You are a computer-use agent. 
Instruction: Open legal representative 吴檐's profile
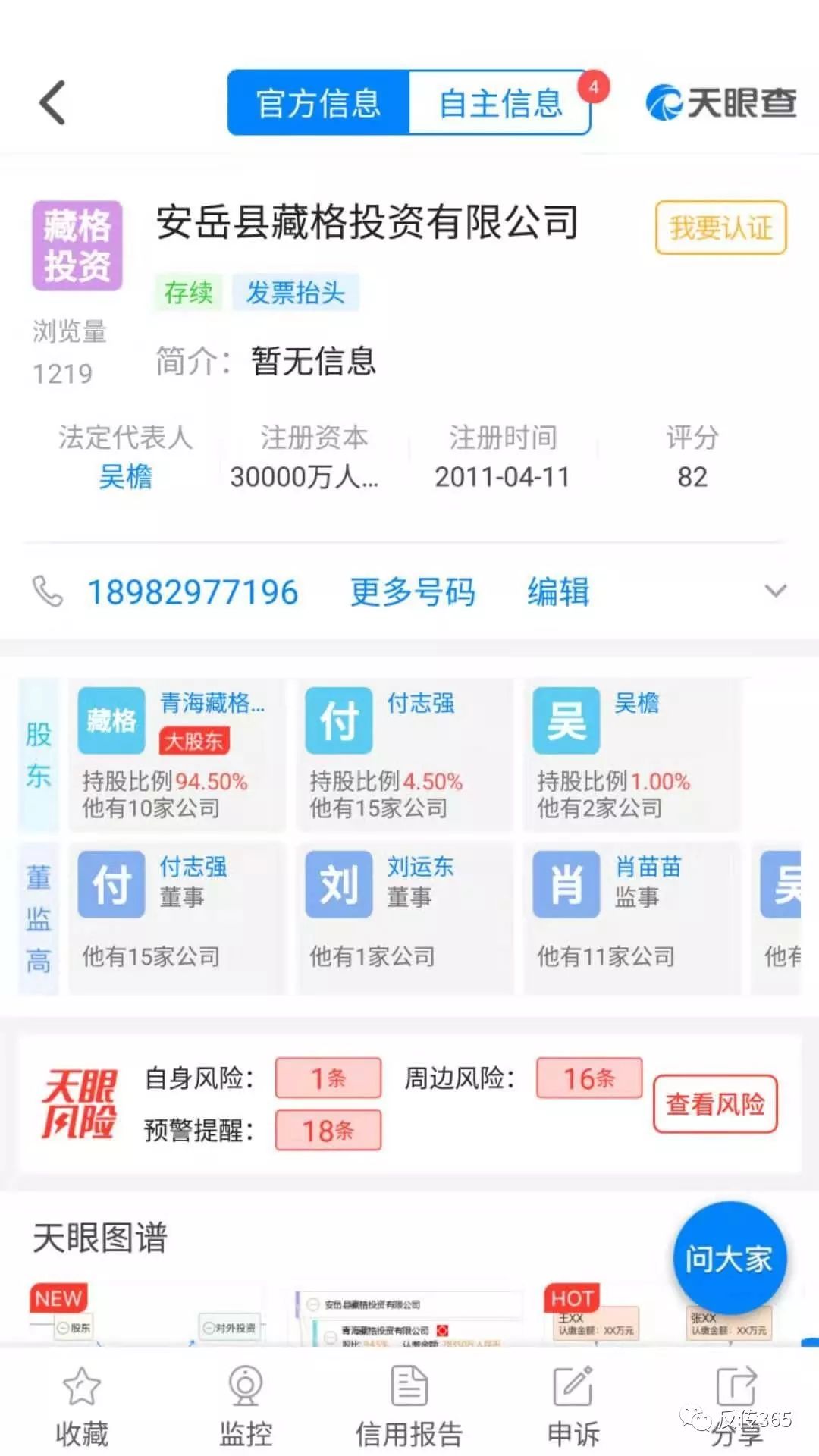(126, 477)
